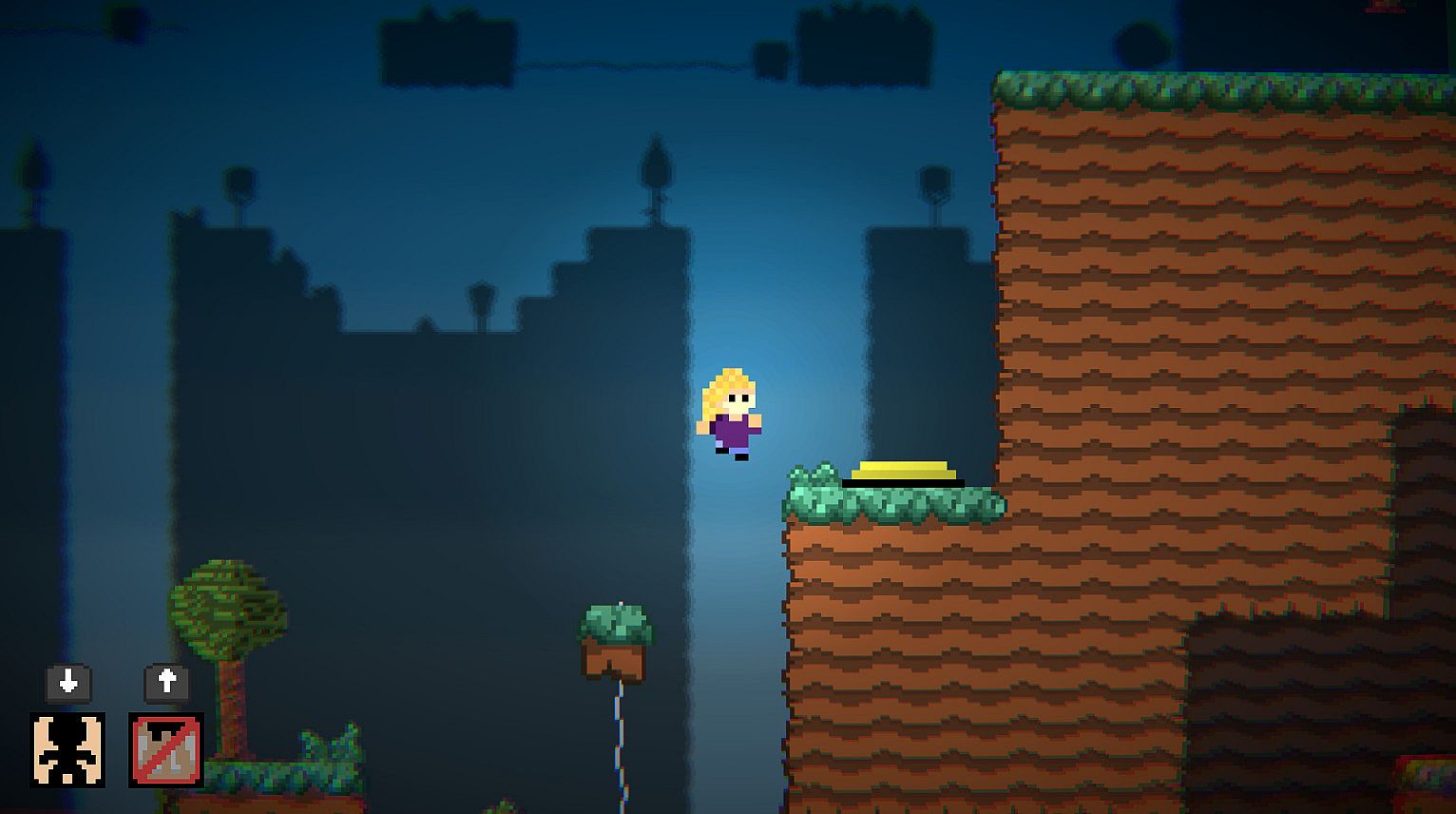Tap the down arrow key button
The height and width of the screenshot is (814, 1456).
pos(68,683)
